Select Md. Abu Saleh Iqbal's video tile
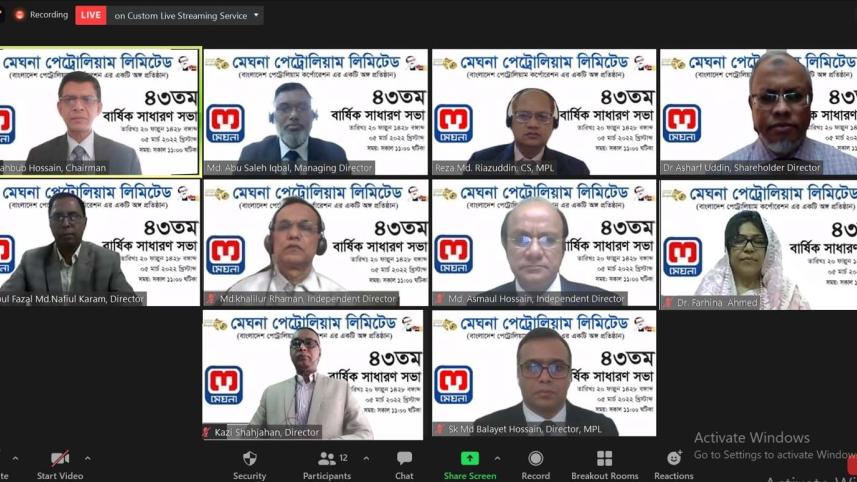Screen dimensions: 857x482 coord(315,112)
